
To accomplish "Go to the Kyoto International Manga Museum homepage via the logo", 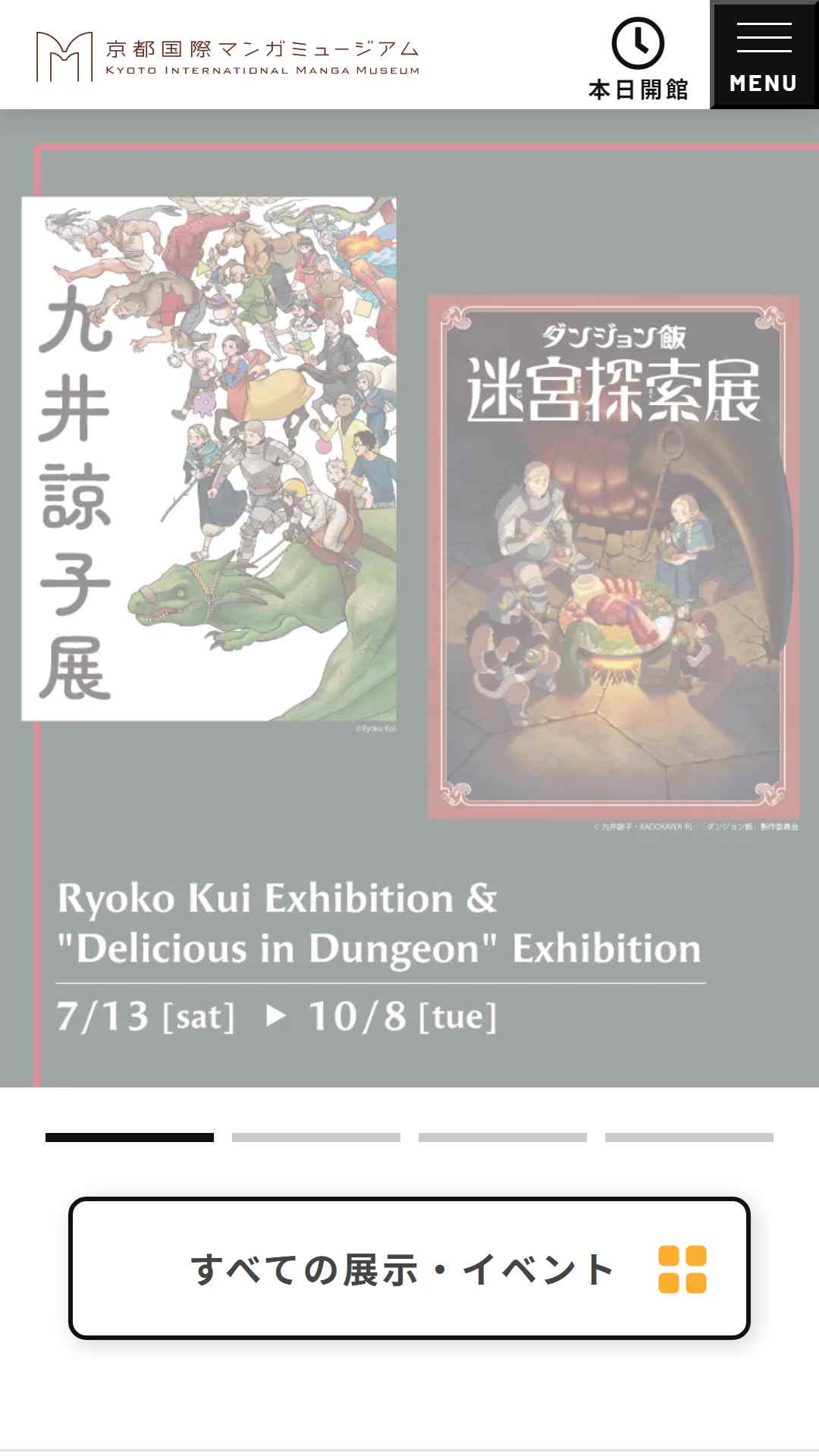I will [x=227, y=57].
